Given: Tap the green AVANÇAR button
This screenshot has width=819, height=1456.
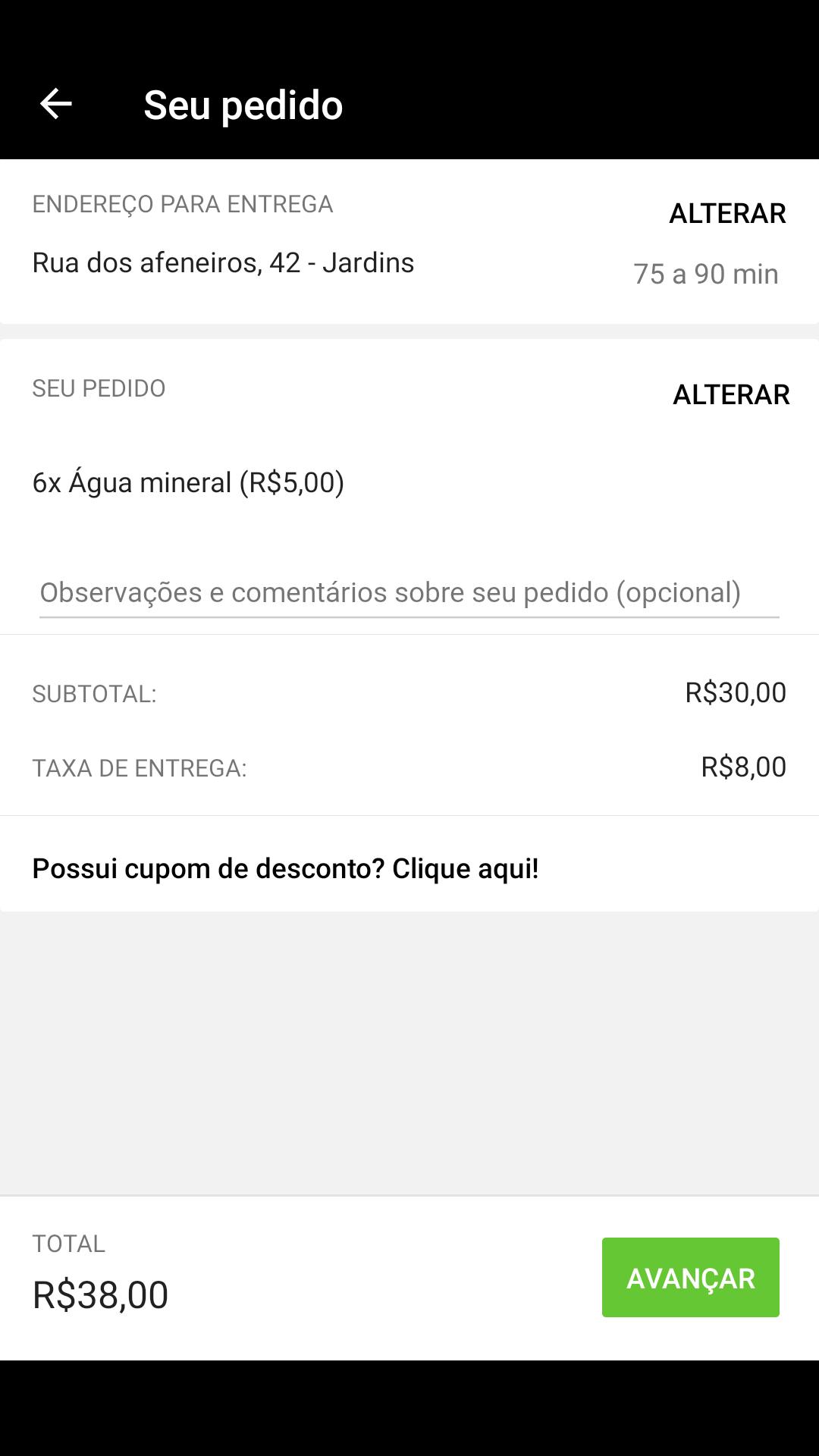Looking at the screenshot, I should 690,1278.
